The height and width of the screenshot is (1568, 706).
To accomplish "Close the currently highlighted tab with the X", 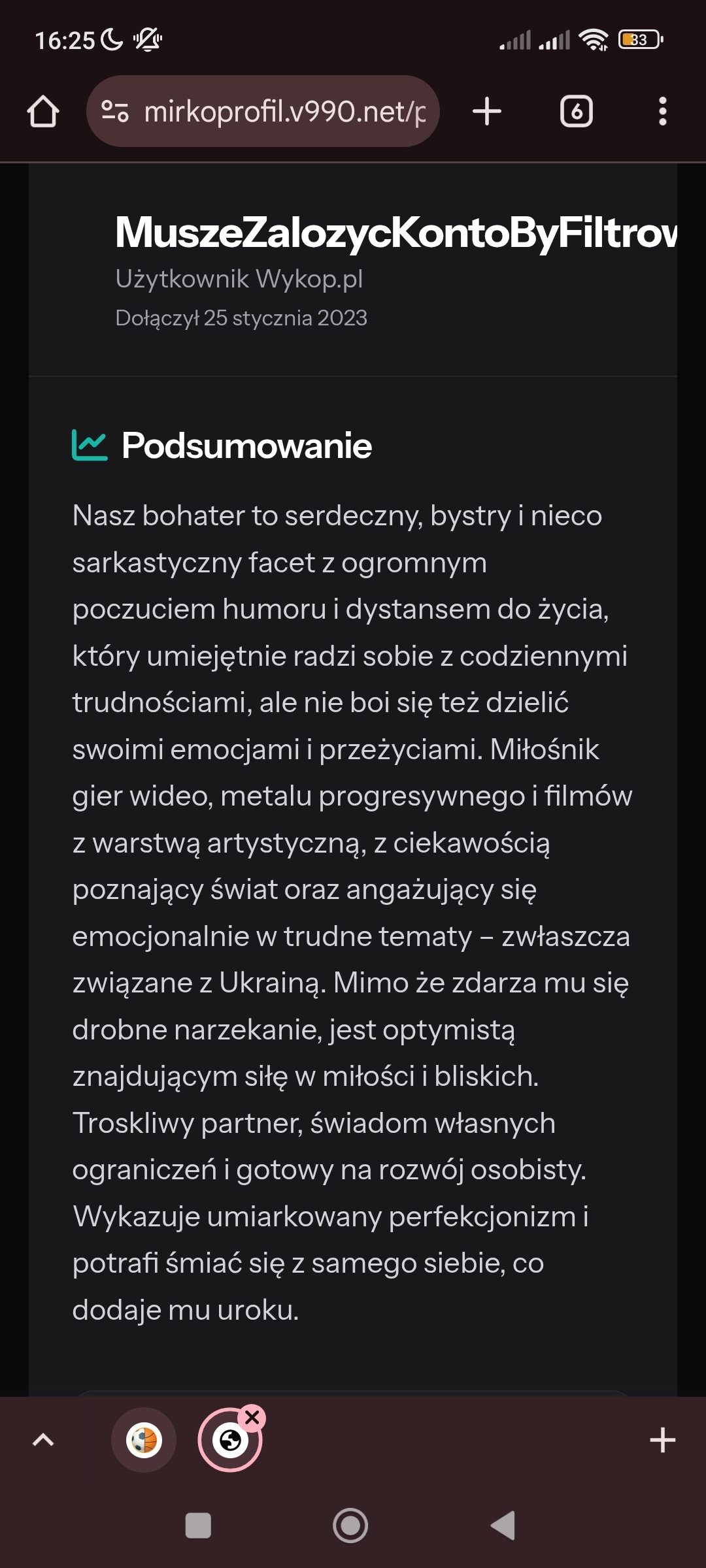I will click(x=252, y=1418).
